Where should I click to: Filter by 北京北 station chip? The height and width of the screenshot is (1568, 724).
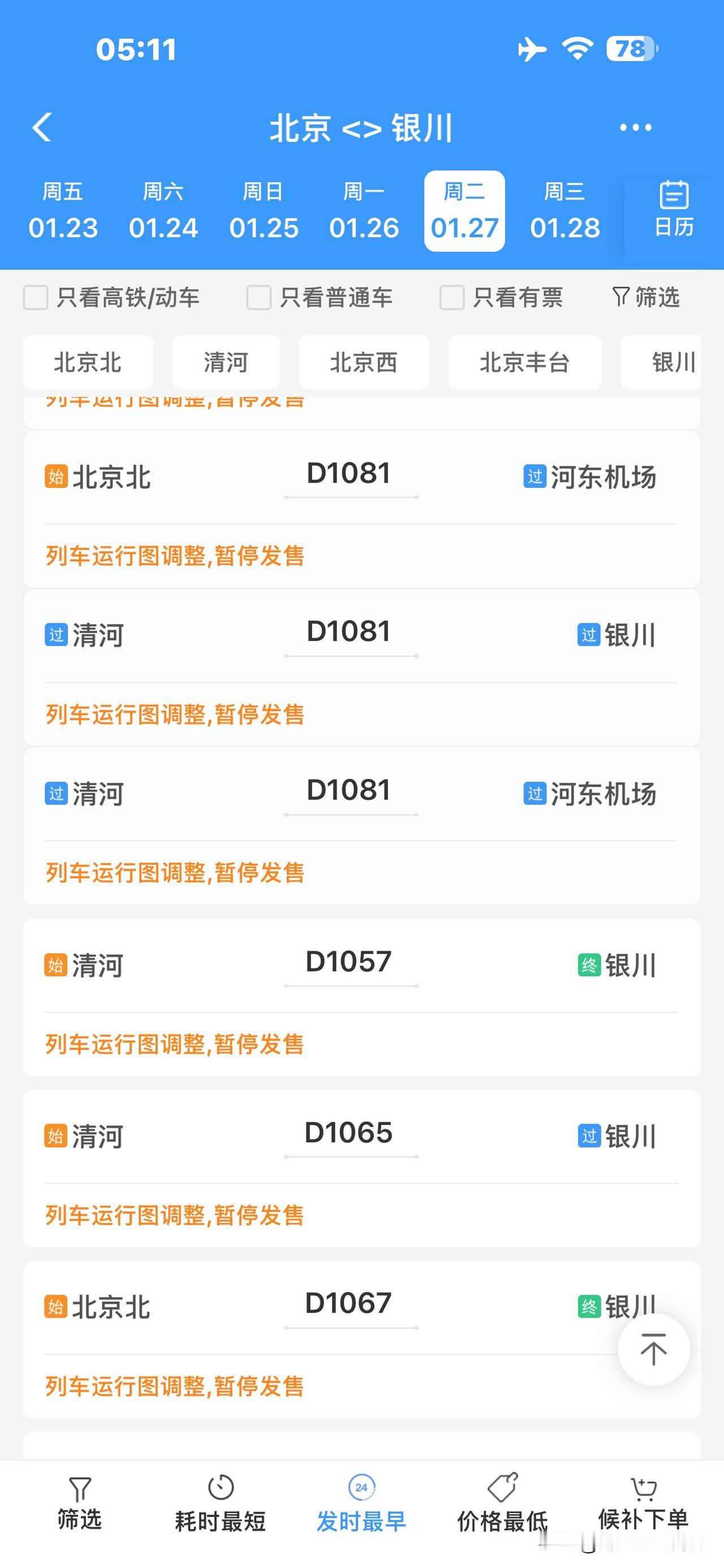tap(88, 363)
